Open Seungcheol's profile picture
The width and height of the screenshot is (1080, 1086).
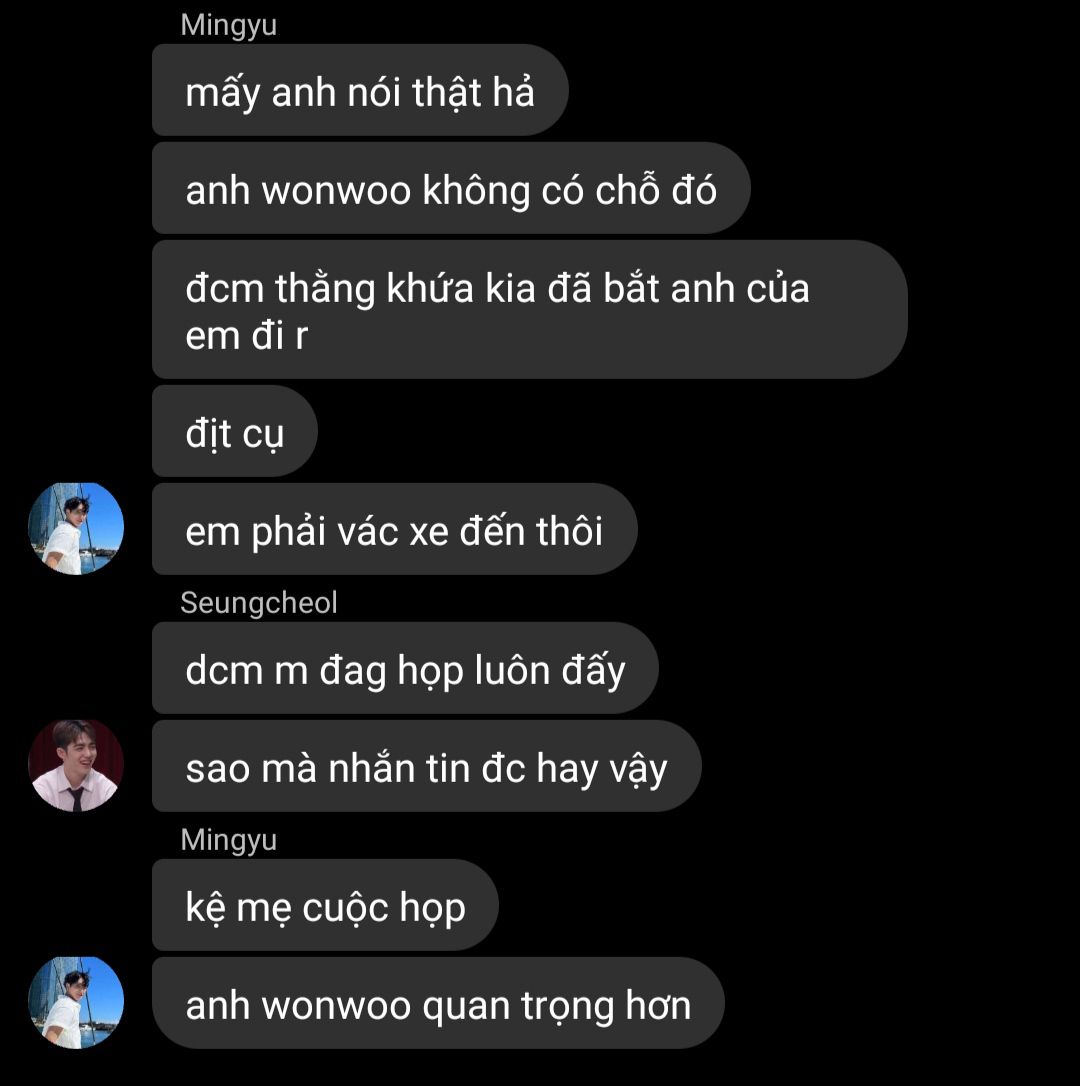pos(76,766)
